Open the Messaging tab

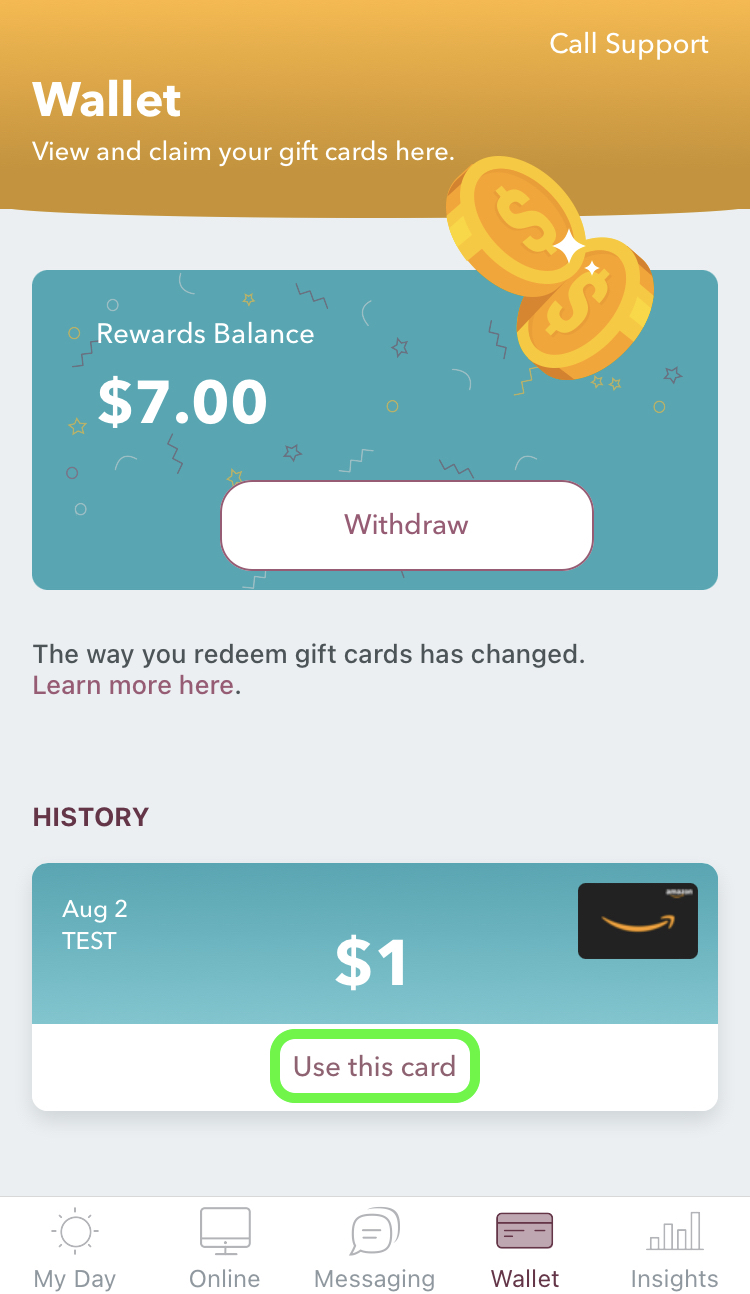(x=375, y=1247)
